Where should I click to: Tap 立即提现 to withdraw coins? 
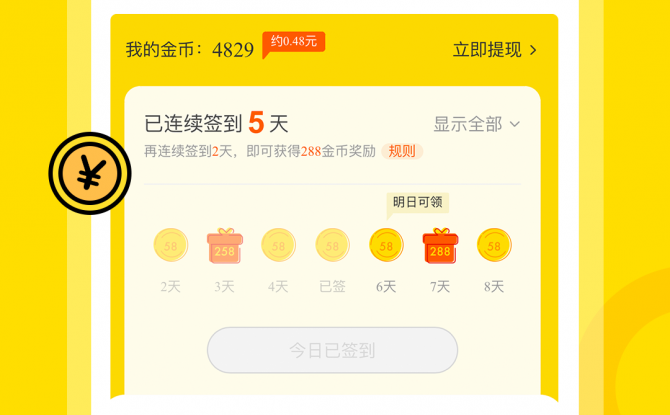coord(495,50)
